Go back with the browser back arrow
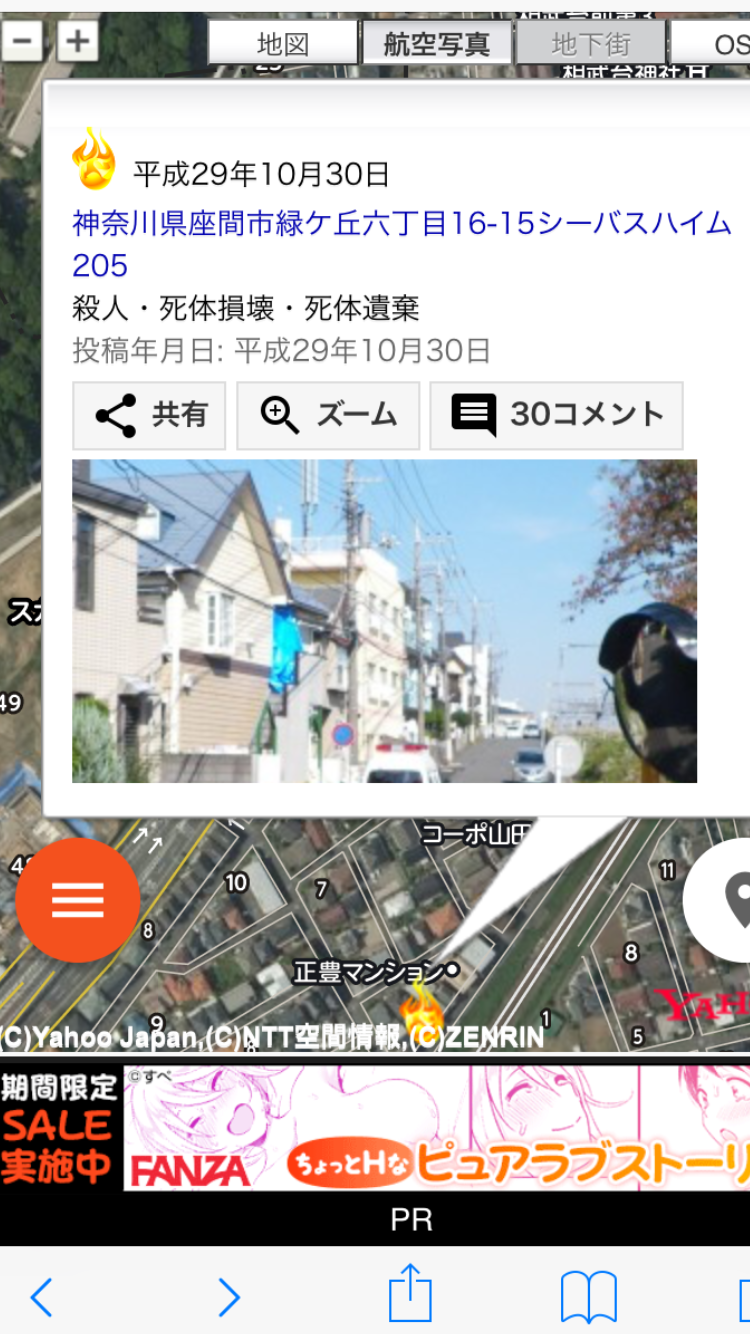The height and width of the screenshot is (1334, 750). [41, 1297]
